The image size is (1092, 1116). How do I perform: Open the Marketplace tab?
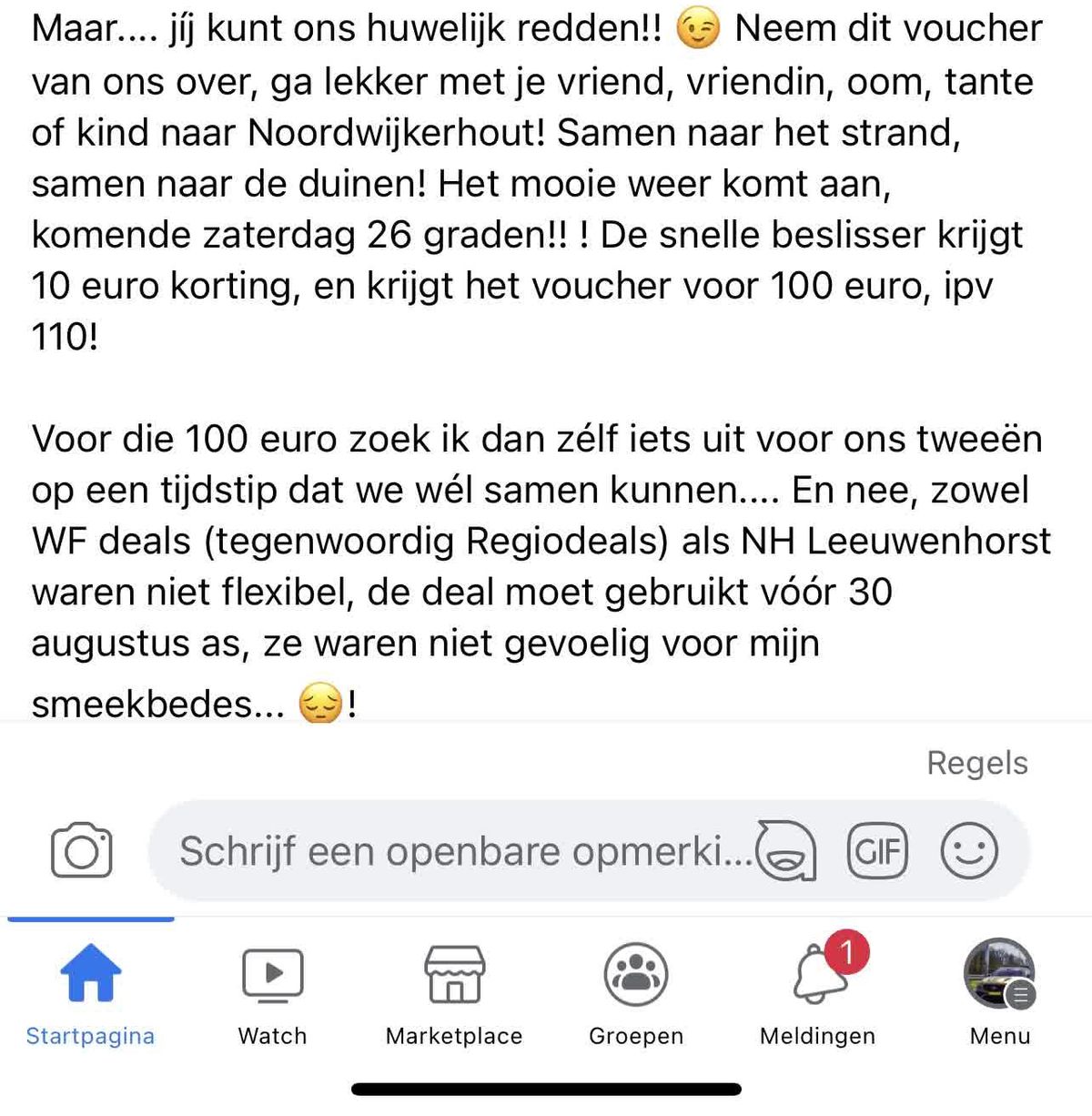(454, 994)
